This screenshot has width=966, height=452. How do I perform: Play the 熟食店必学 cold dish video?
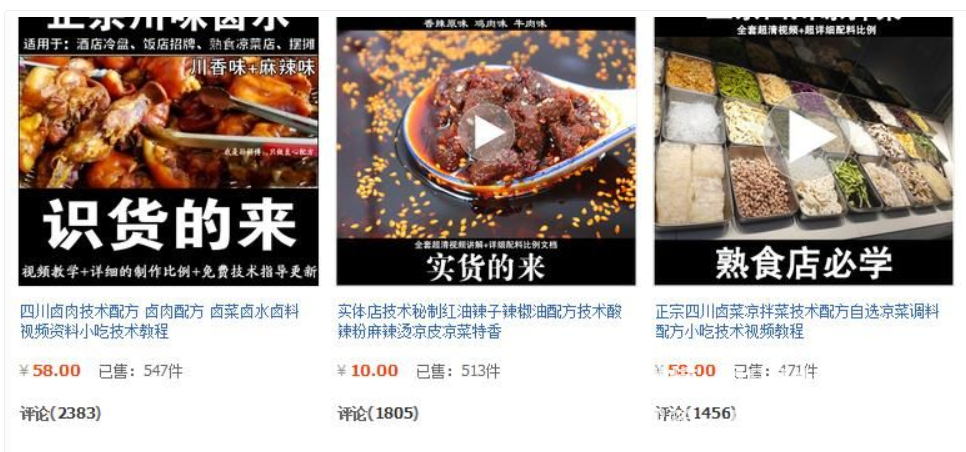tap(805, 138)
